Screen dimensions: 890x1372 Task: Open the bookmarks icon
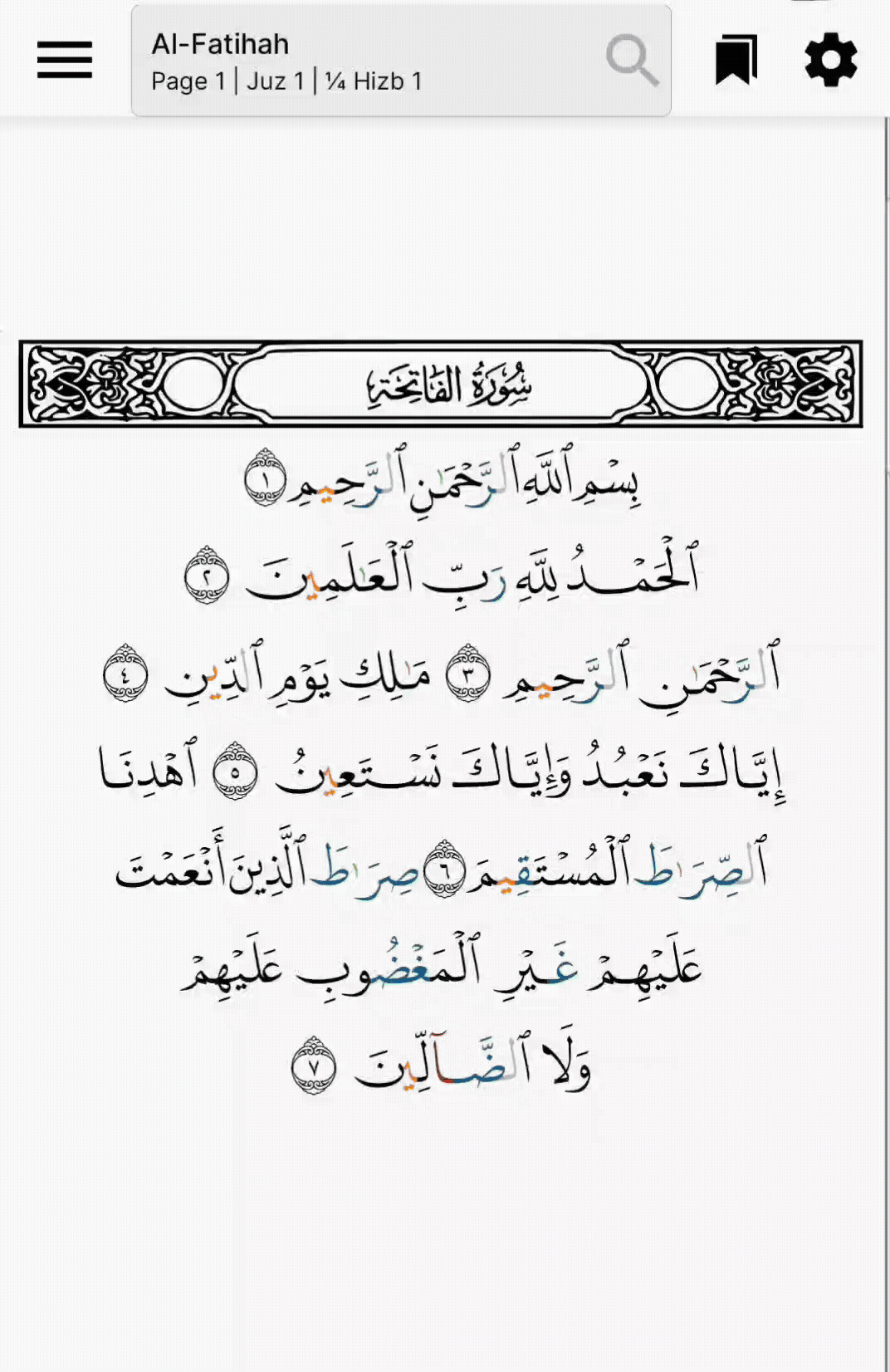tap(736, 60)
